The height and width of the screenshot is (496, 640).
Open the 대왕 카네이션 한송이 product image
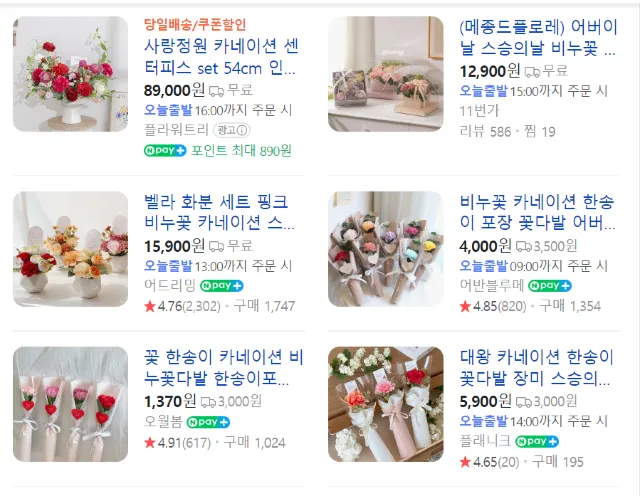(x=385, y=404)
